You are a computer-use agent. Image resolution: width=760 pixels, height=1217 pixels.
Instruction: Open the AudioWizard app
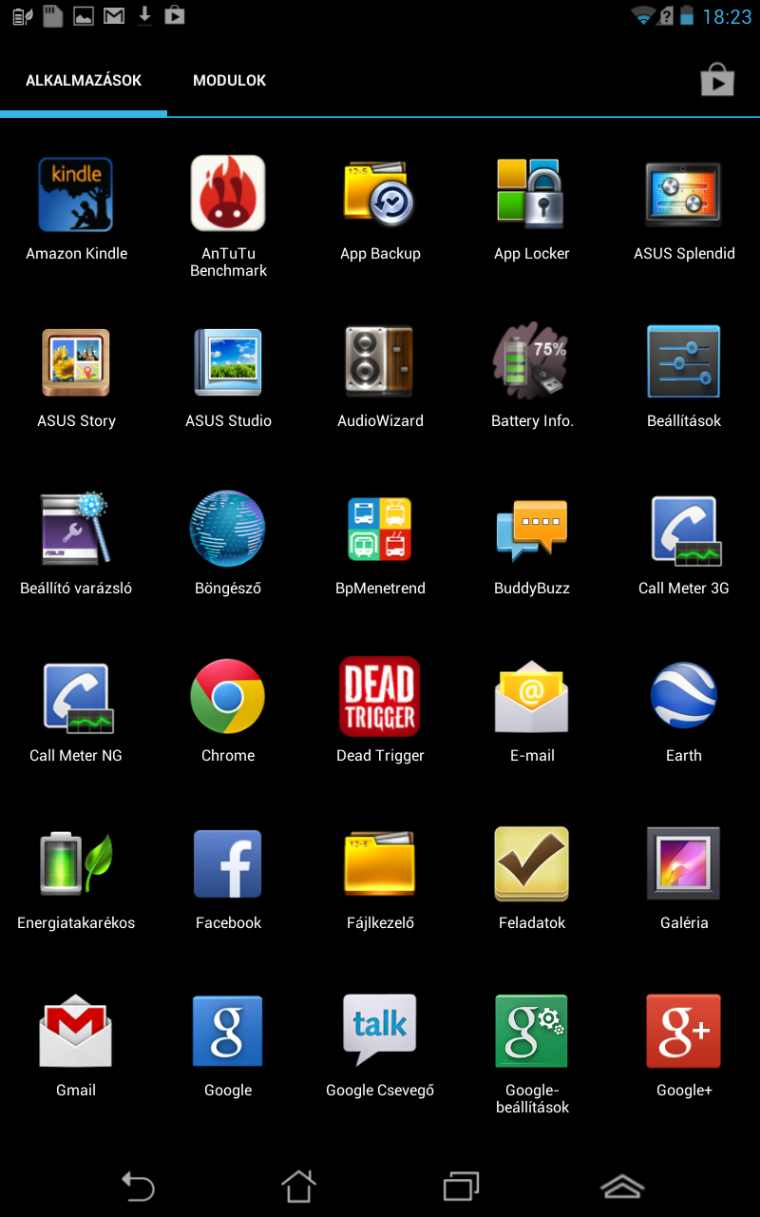click(380, 362)
